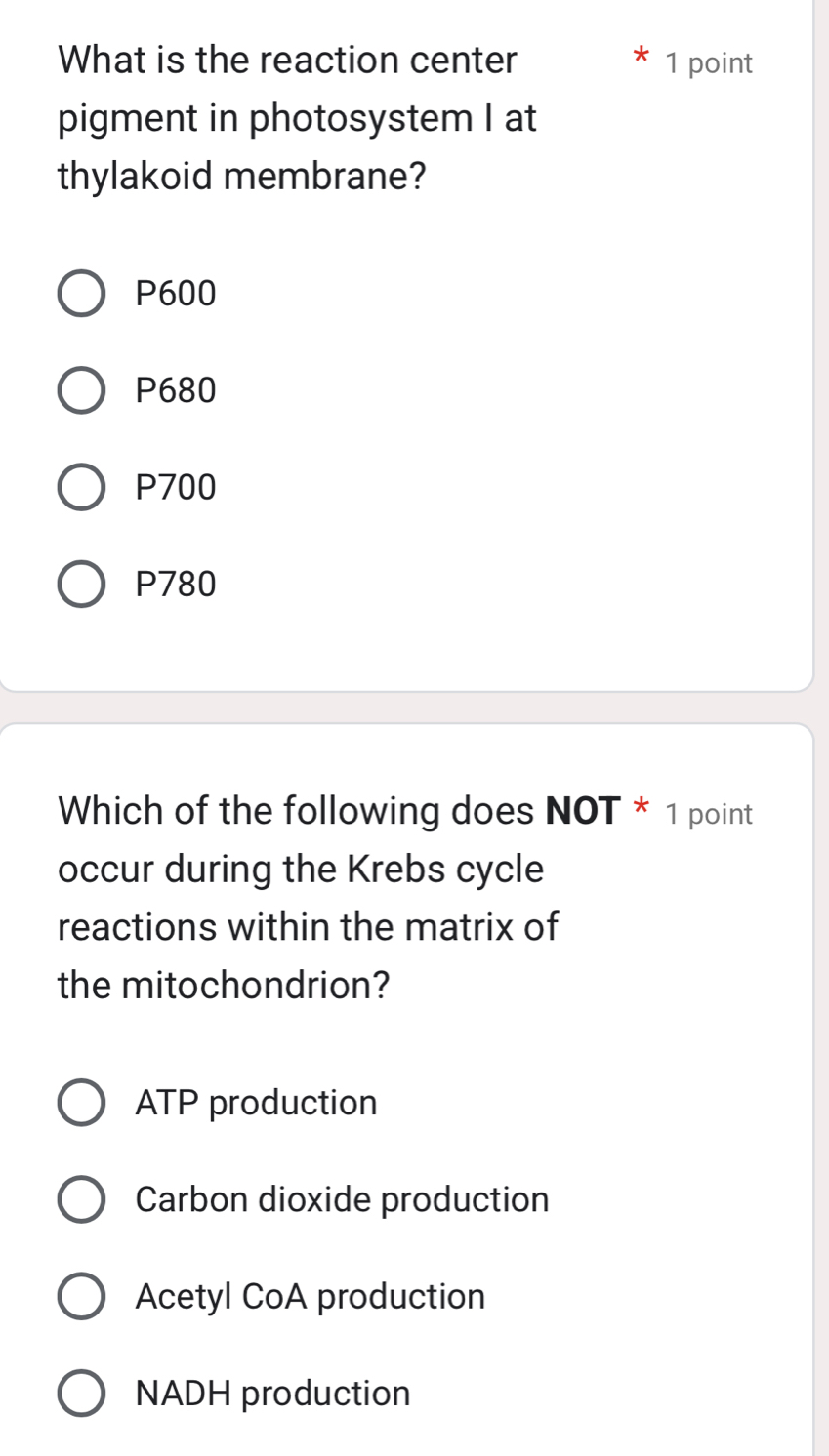The height and width of the screenshot is (1456, 829).
Task: Select the P680 answer option
Action: 81,389
